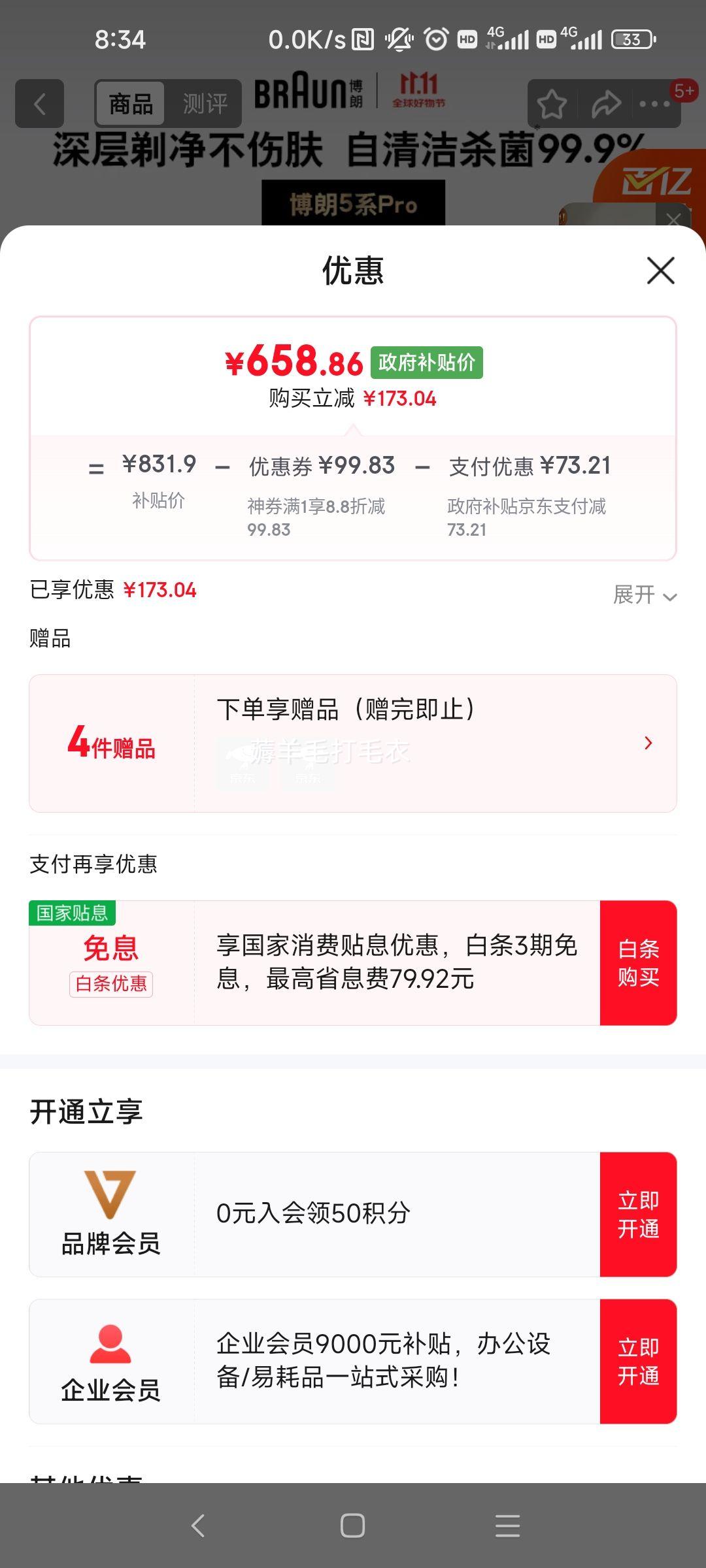Switch to the 测评 tab

pos(207,103)
